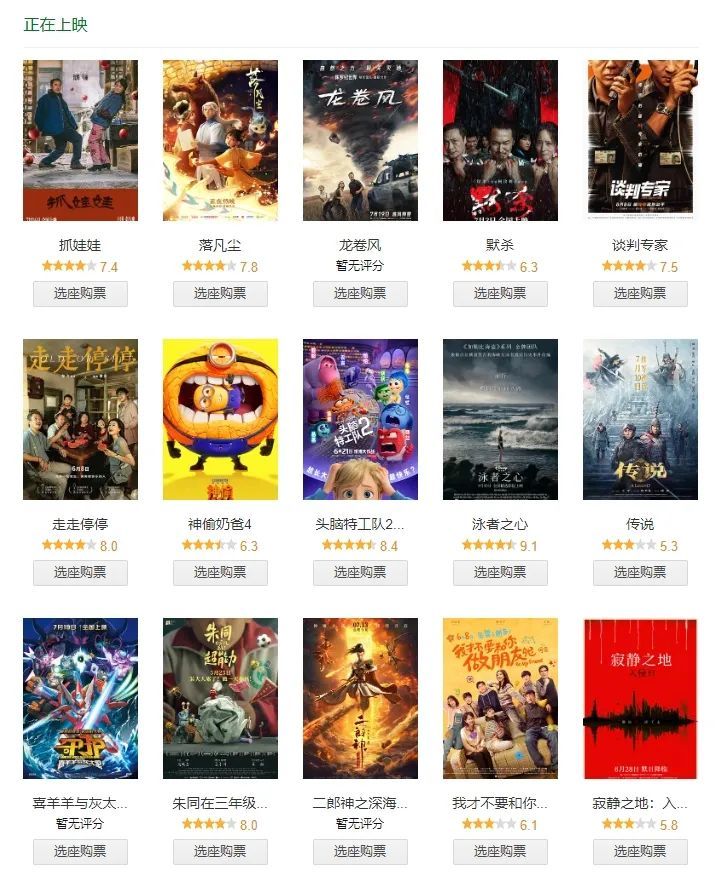Open the 落凡尘 movie title link
Image resolution: width=720 pixels, height=878 pixels.
[x=222, y=243]
